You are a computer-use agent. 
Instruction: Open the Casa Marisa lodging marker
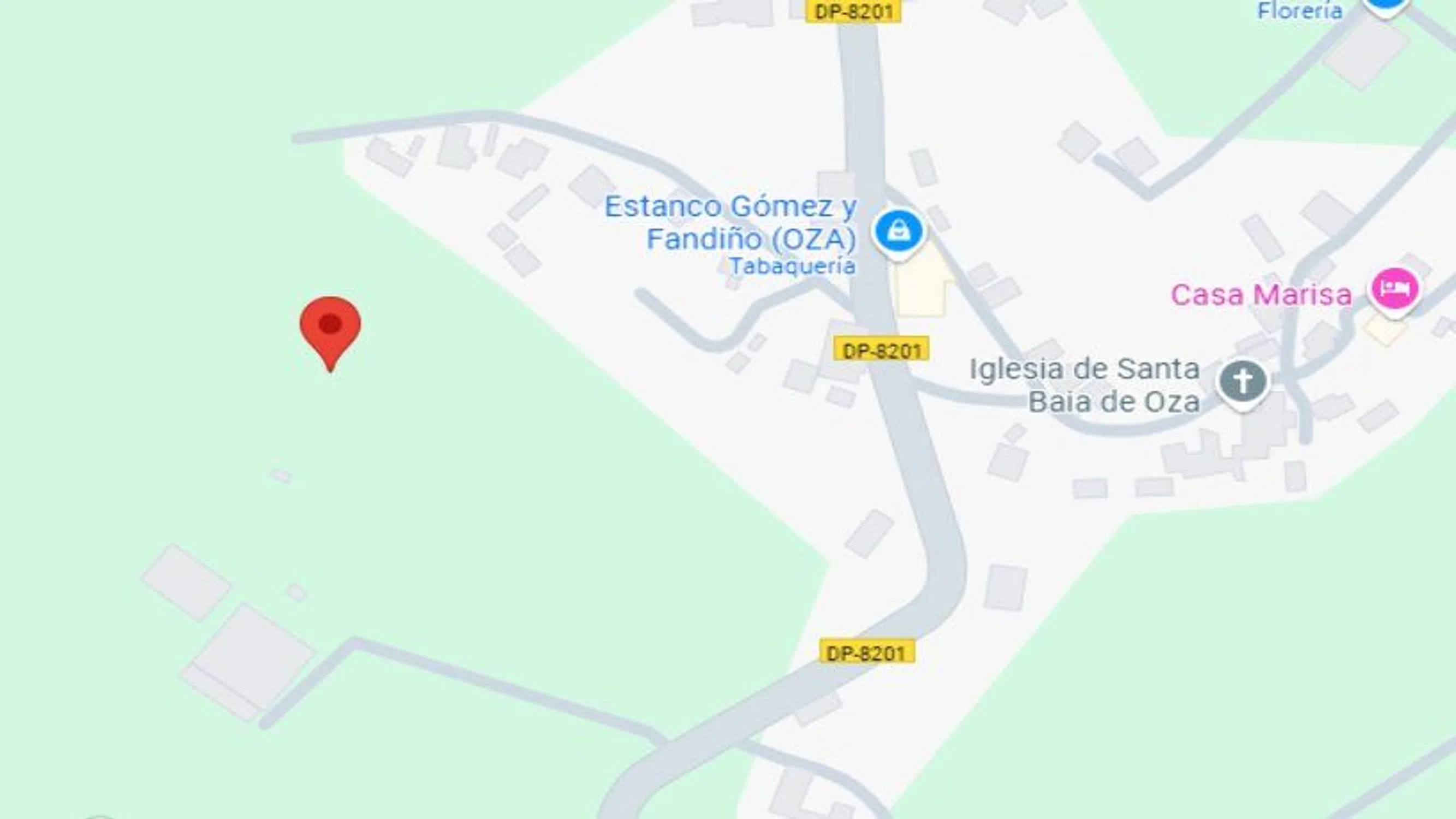tap(1394, 289)
